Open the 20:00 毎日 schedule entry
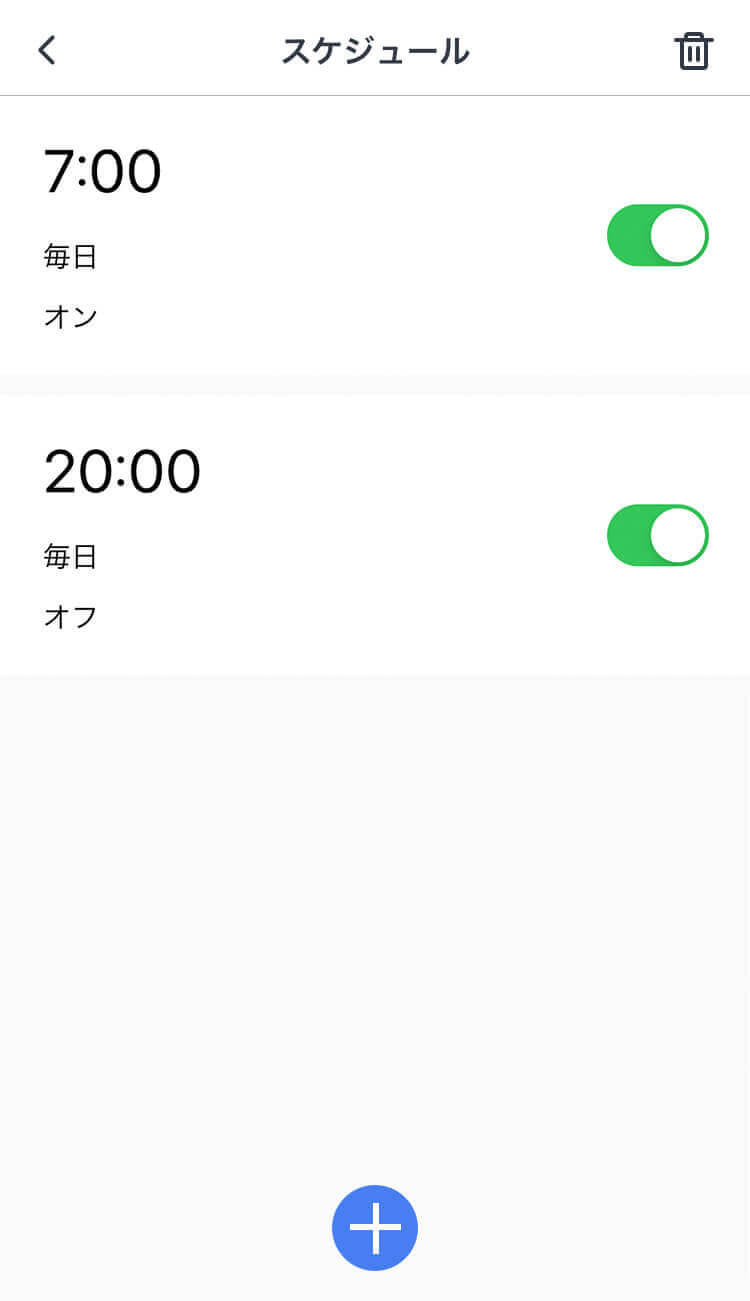Screen dimensions: 750x1301 [375, 535]
